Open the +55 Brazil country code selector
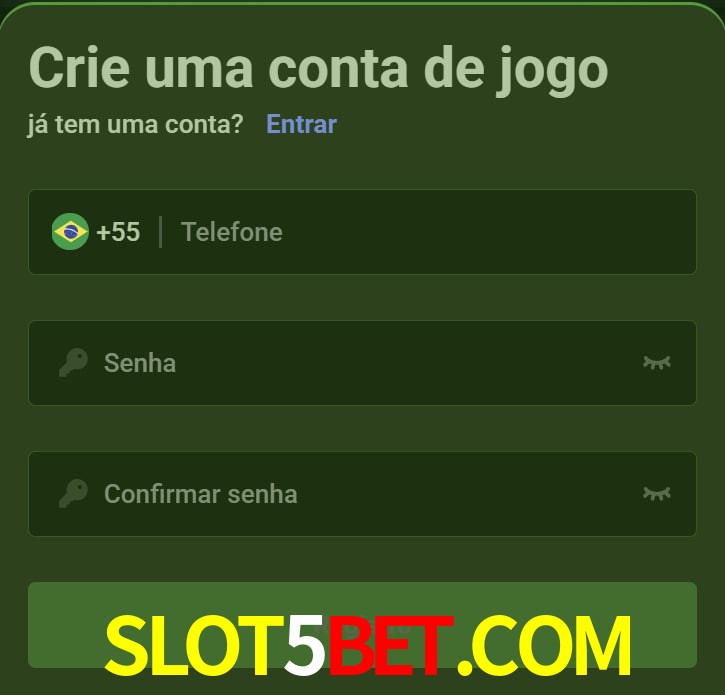 [96, 232]
